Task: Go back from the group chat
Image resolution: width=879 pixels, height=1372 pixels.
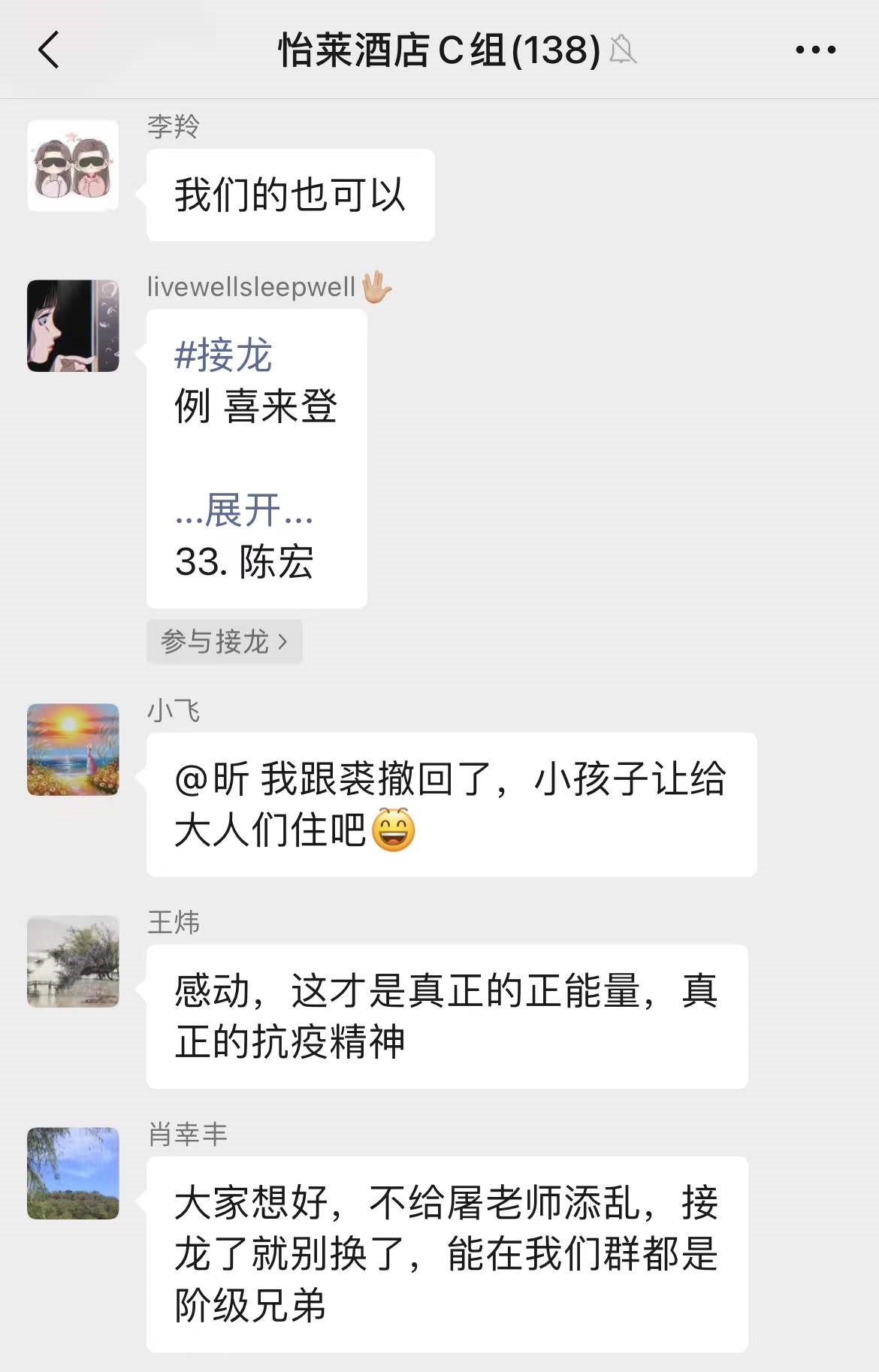Action: click(x=49, y=50)
